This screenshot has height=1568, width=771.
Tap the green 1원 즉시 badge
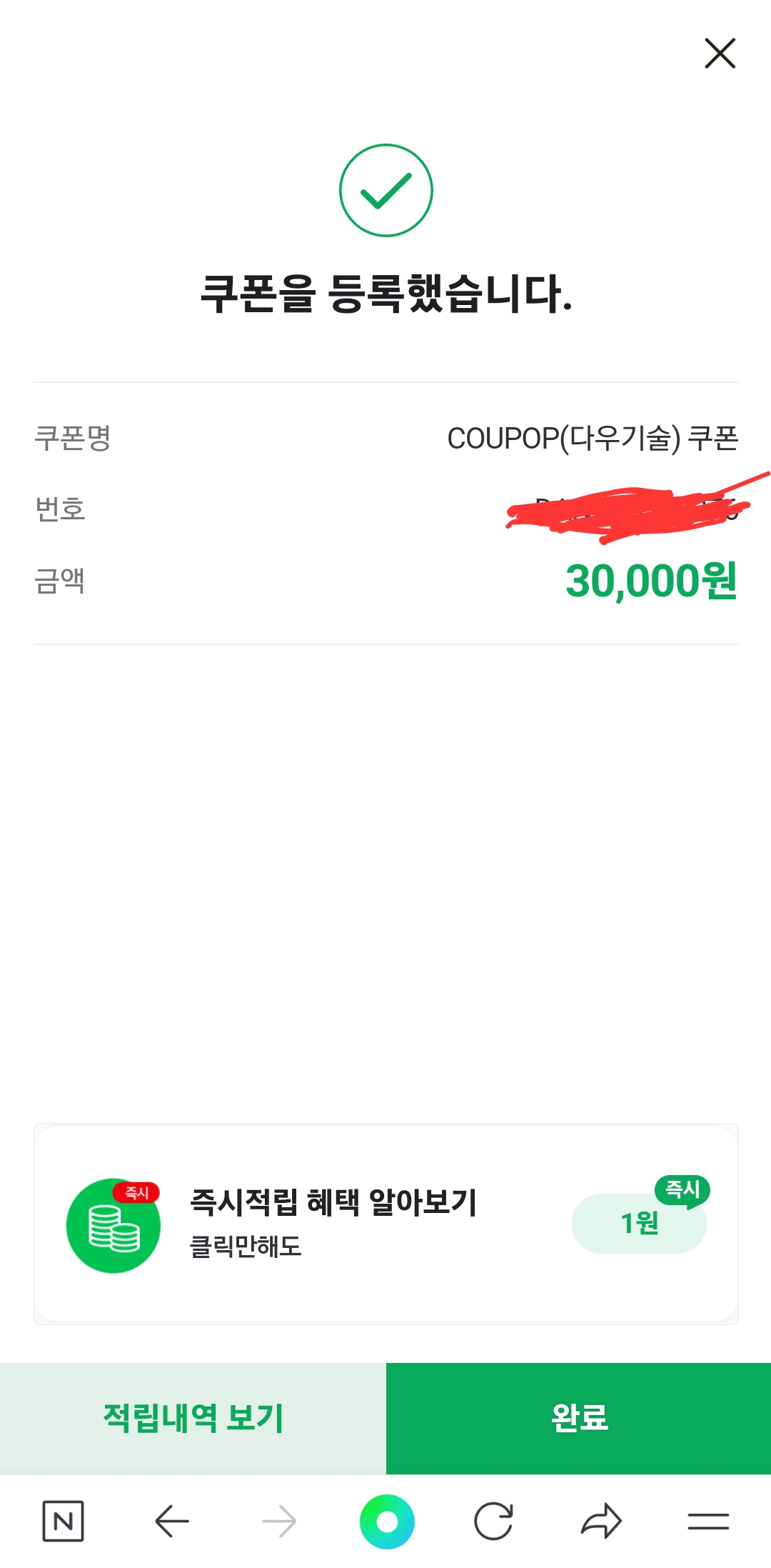click(x=640, y=1223)
